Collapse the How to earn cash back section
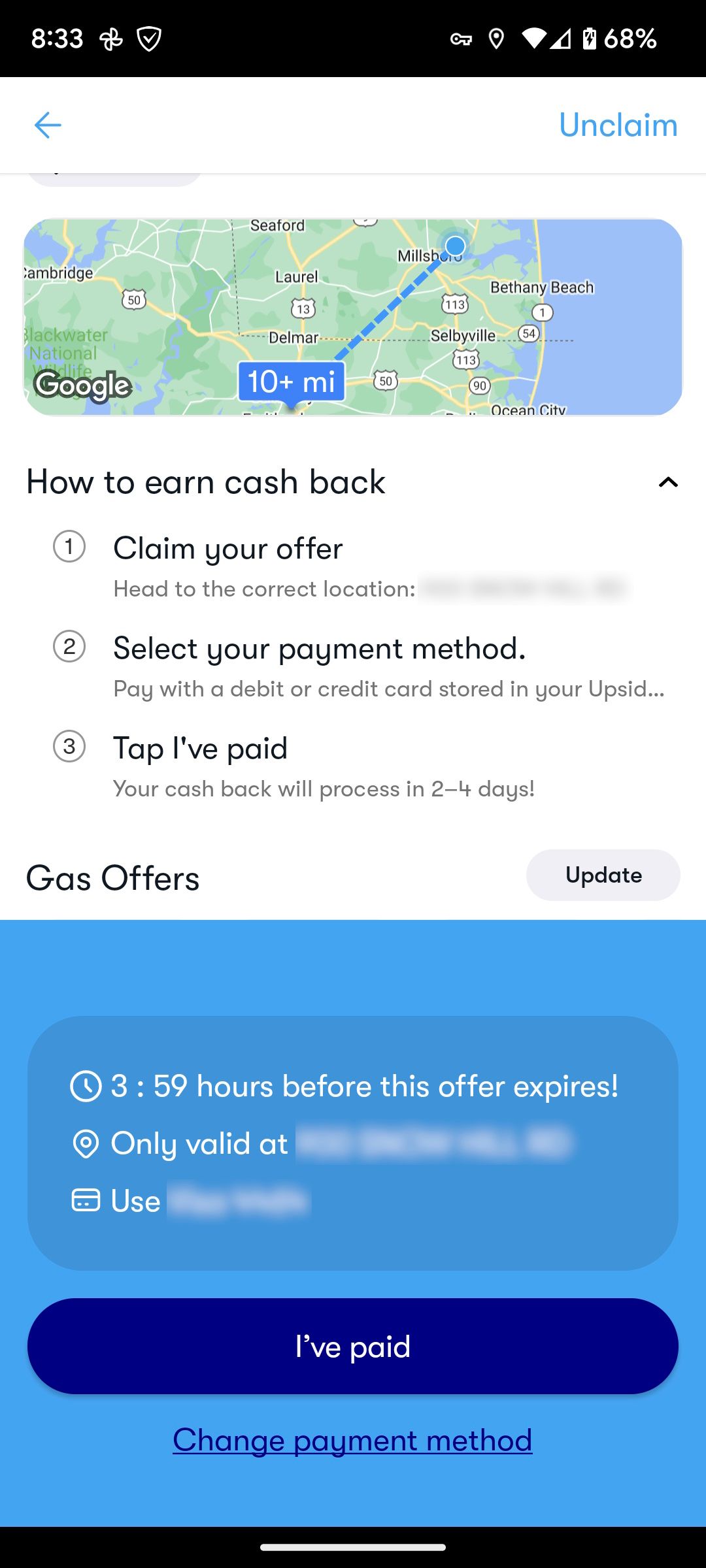The width and height of the screenshot is (706, 1568). [x=667, y=482]
